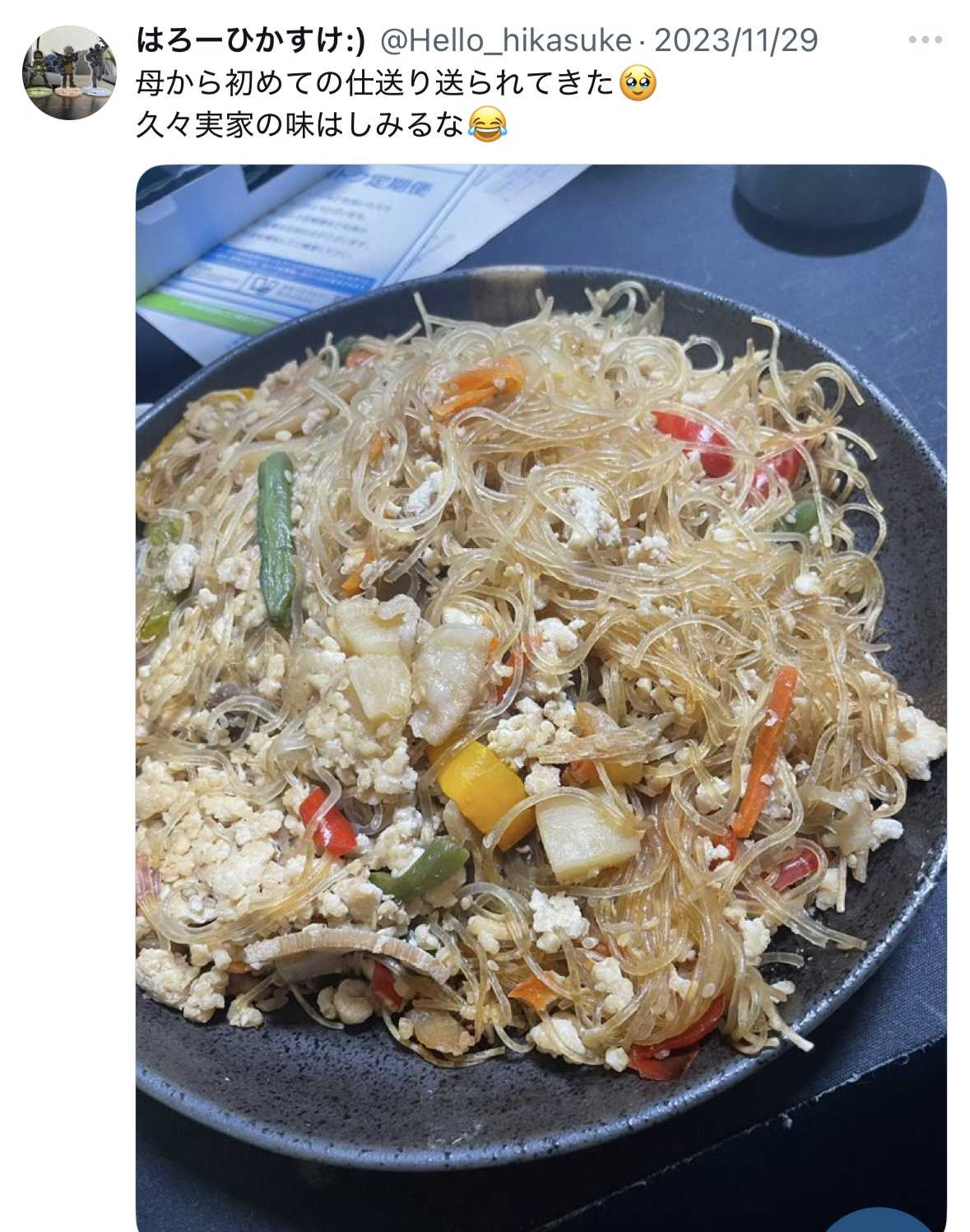
Task: Open the tweet's three-dot overflow menu
Action: [924, 40]
